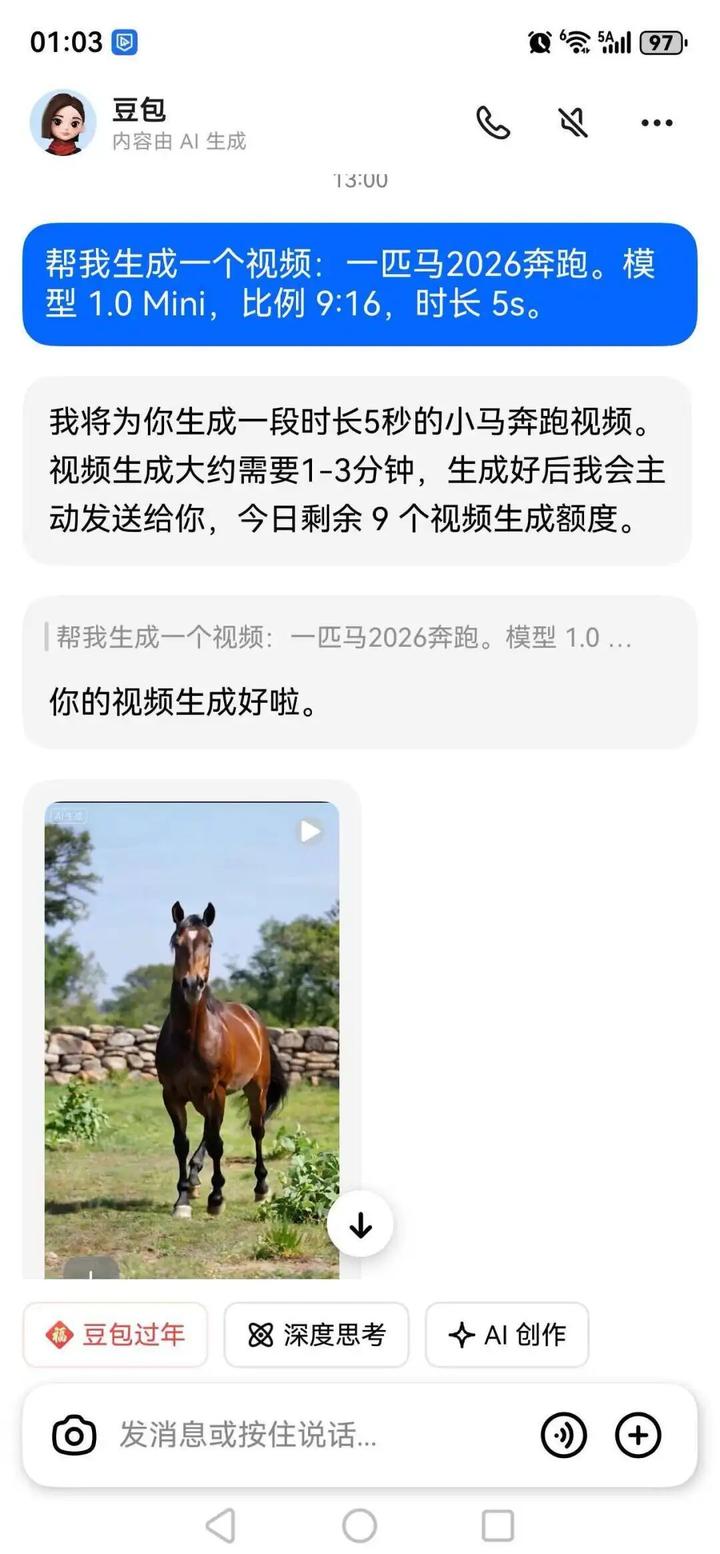The height and width of the screenshot is (1554, 720).
Task: Jump to latest message with down arrow
Action: tap(360, 1224)
